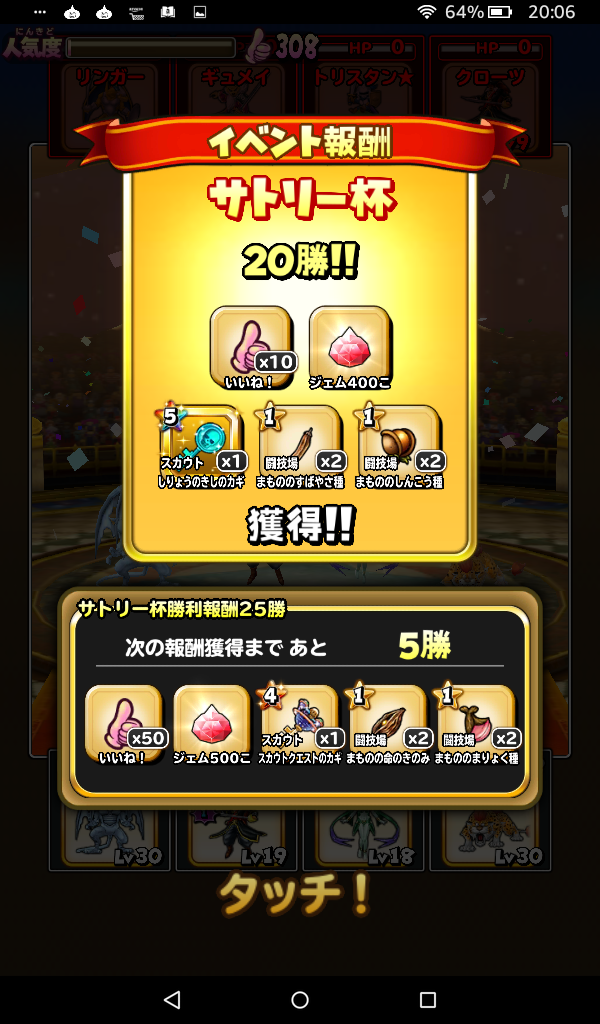Image resolution: width=600 pixels, height=1024 pixels.
Task: Open the recent apps view
Action: coord(428,999)
